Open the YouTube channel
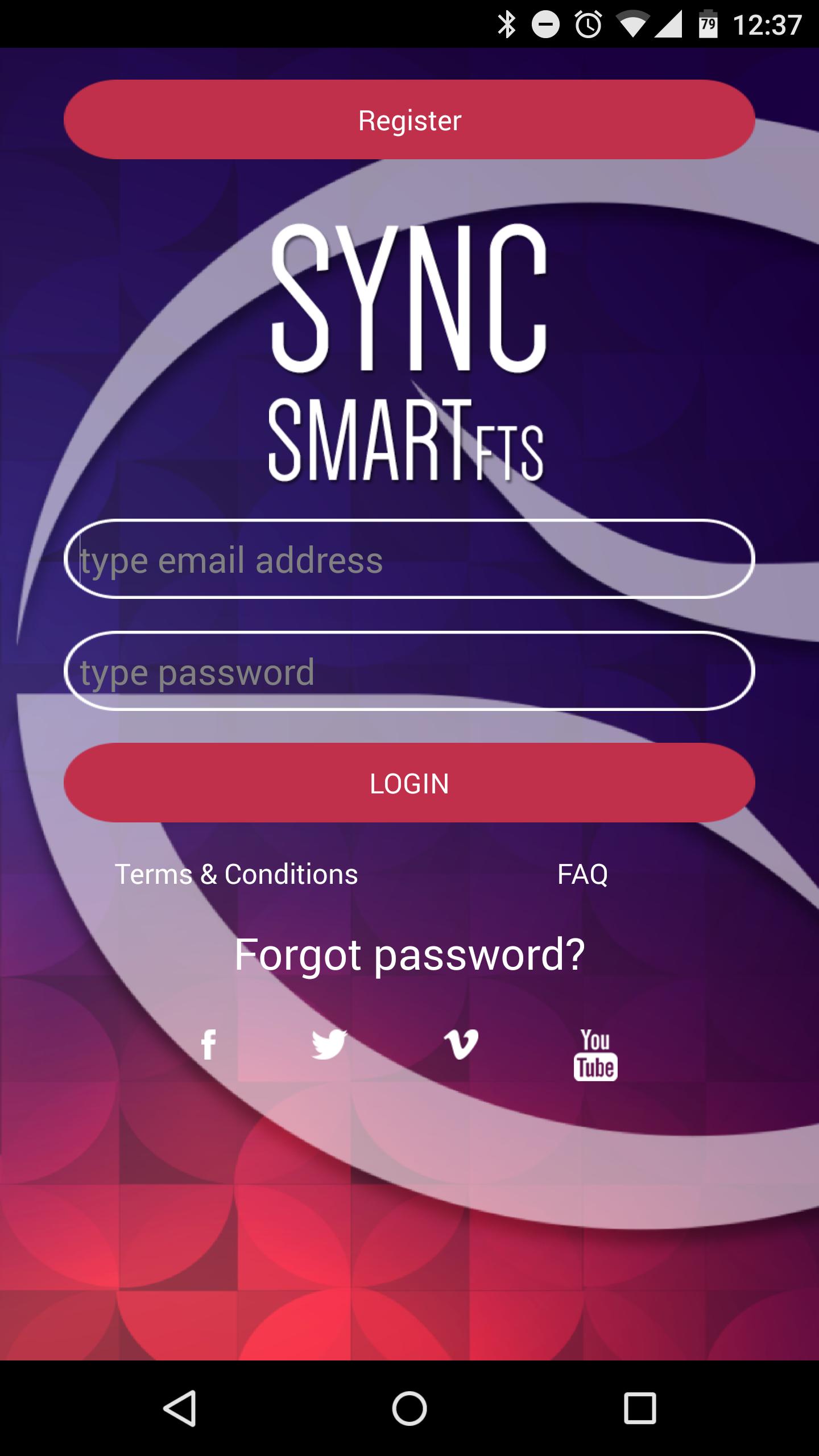Viewport: 819px width, 1456px height. click(595, 1054)
